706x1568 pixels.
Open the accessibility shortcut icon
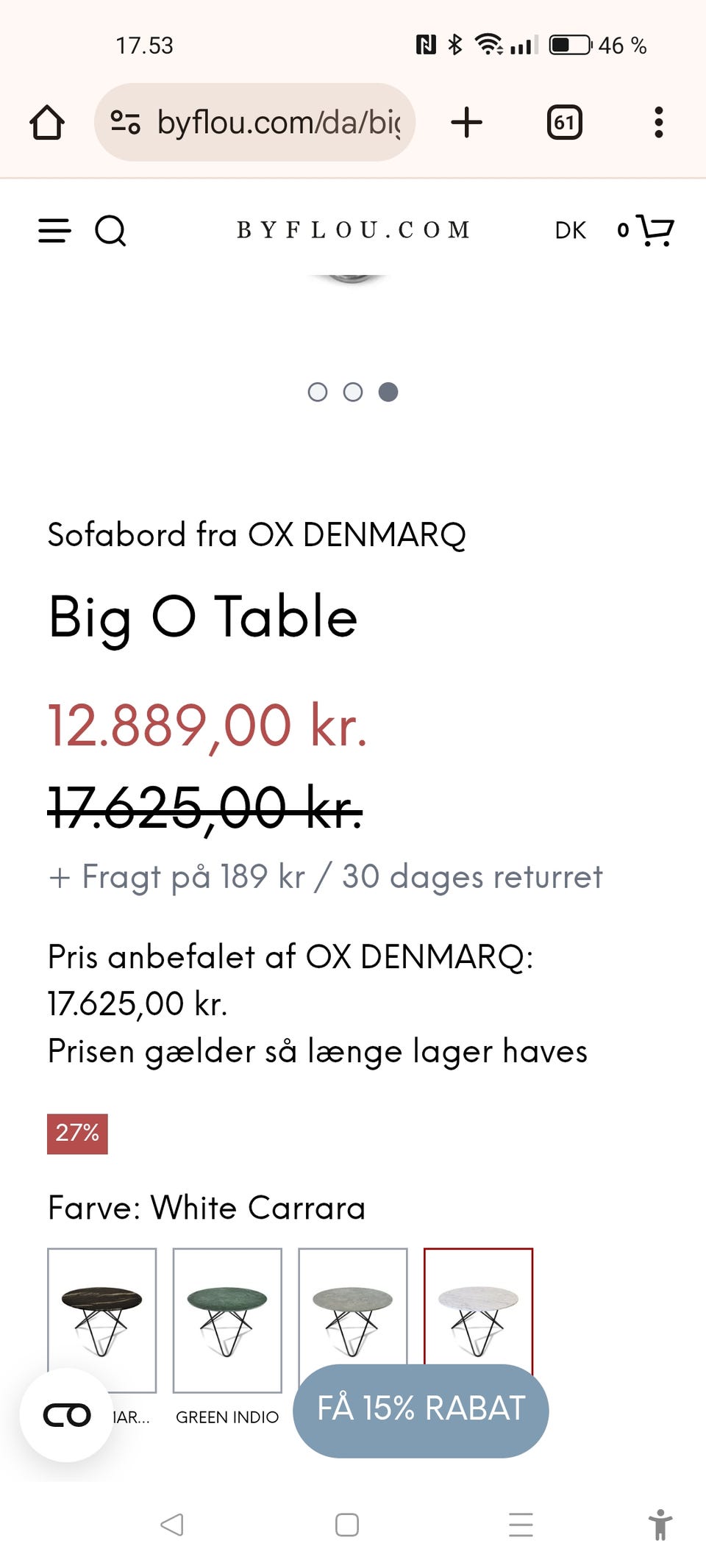[x=660, y=1525]
